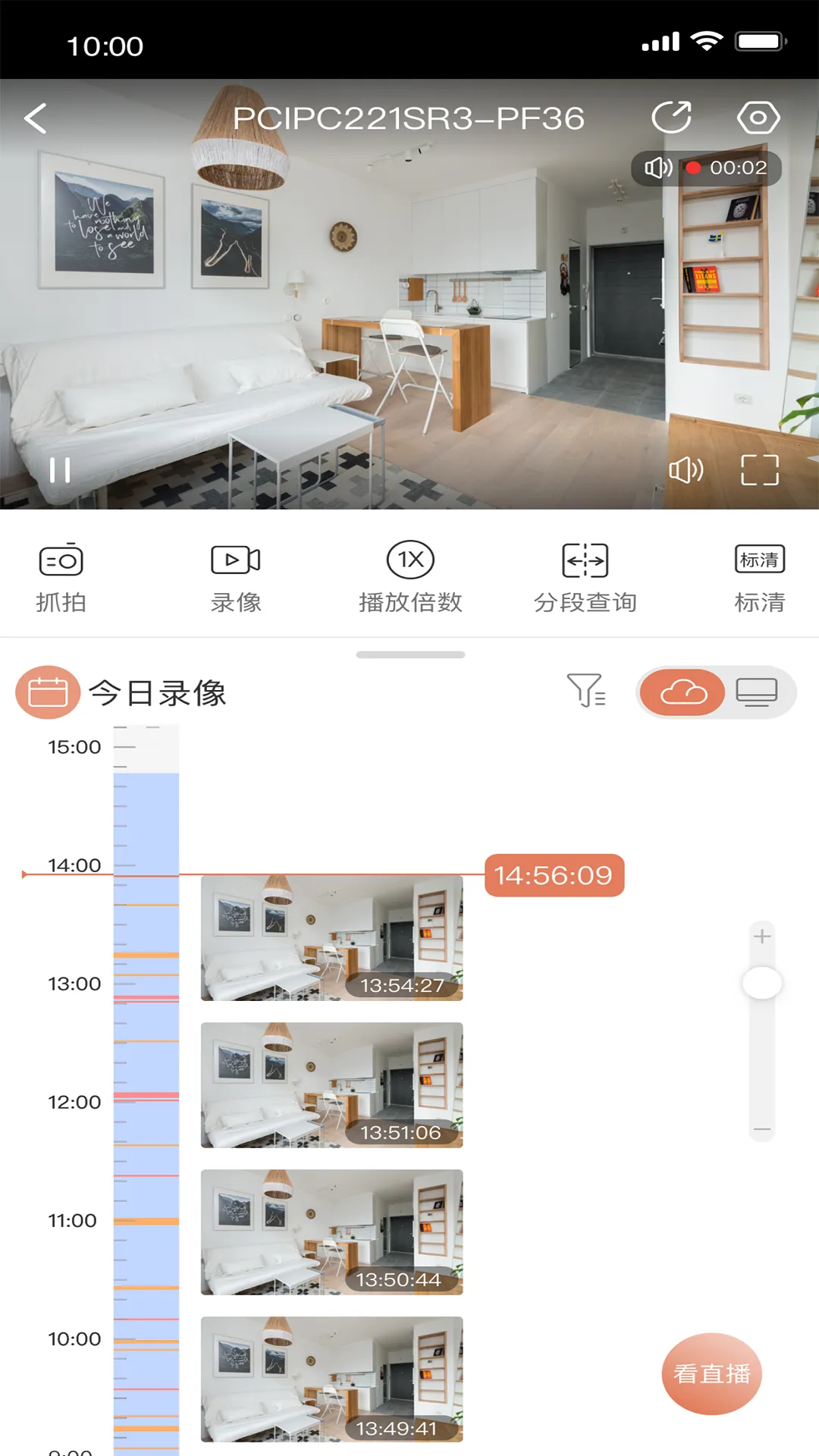The image size is (819, 1456).
Task: Open the calendar date picker
Action: pos(48,692)
